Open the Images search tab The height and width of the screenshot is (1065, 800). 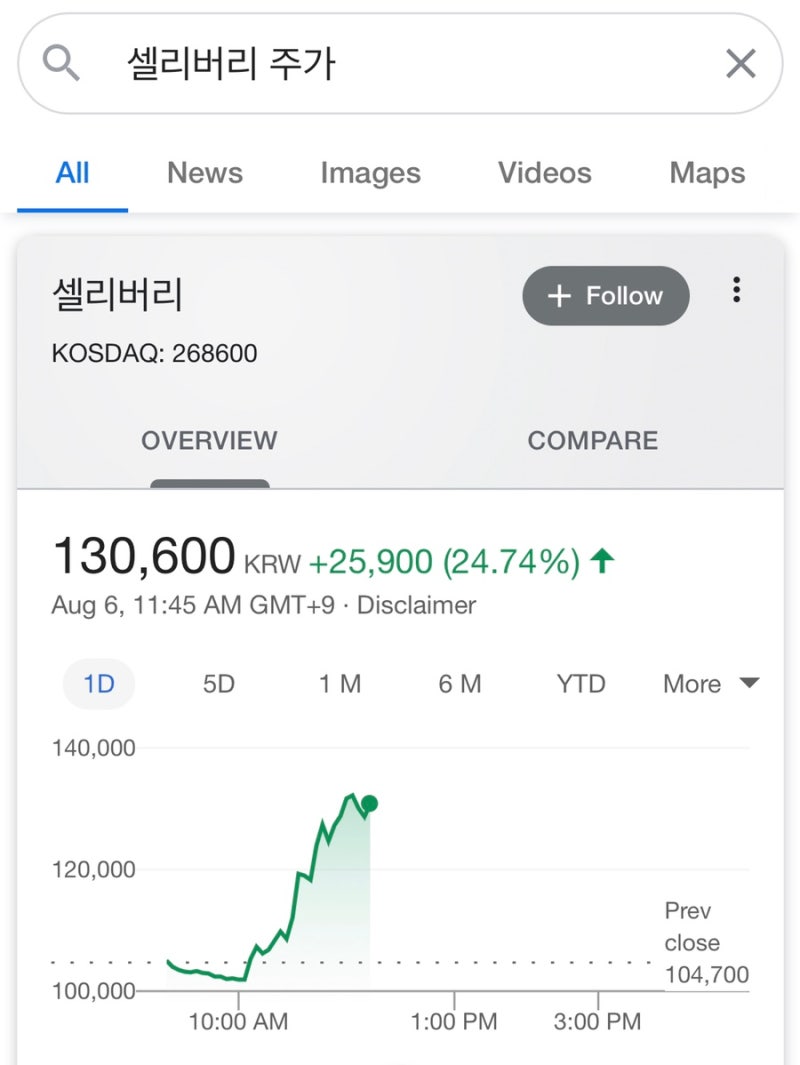click(369, 173)
